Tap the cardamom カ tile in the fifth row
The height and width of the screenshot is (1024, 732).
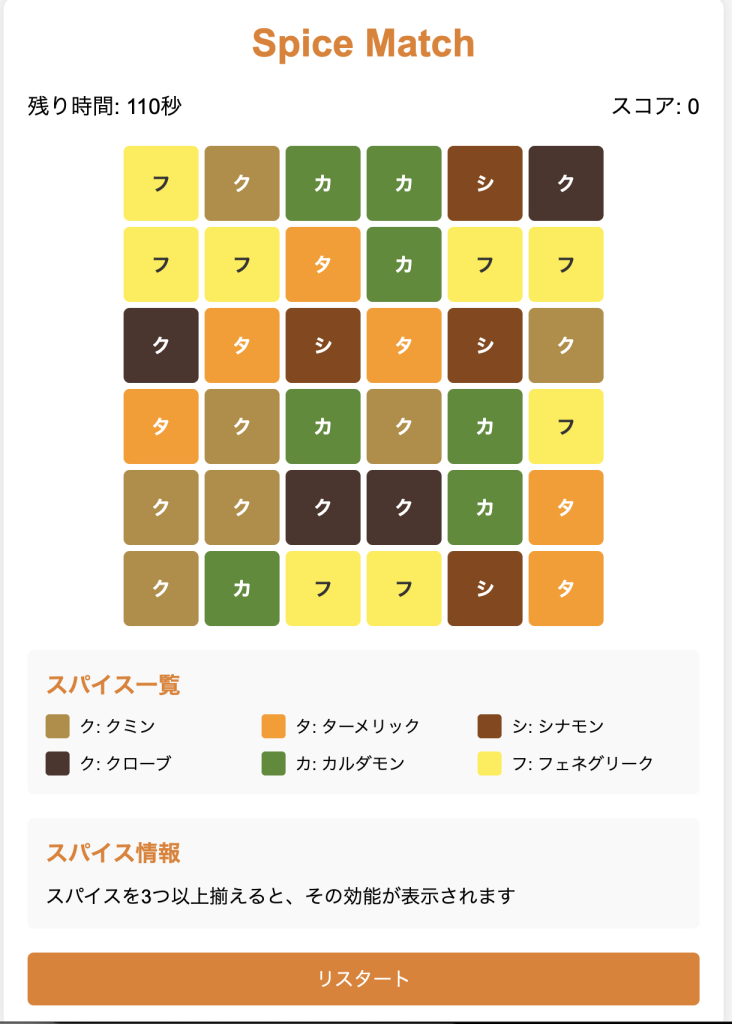[485, 507]
